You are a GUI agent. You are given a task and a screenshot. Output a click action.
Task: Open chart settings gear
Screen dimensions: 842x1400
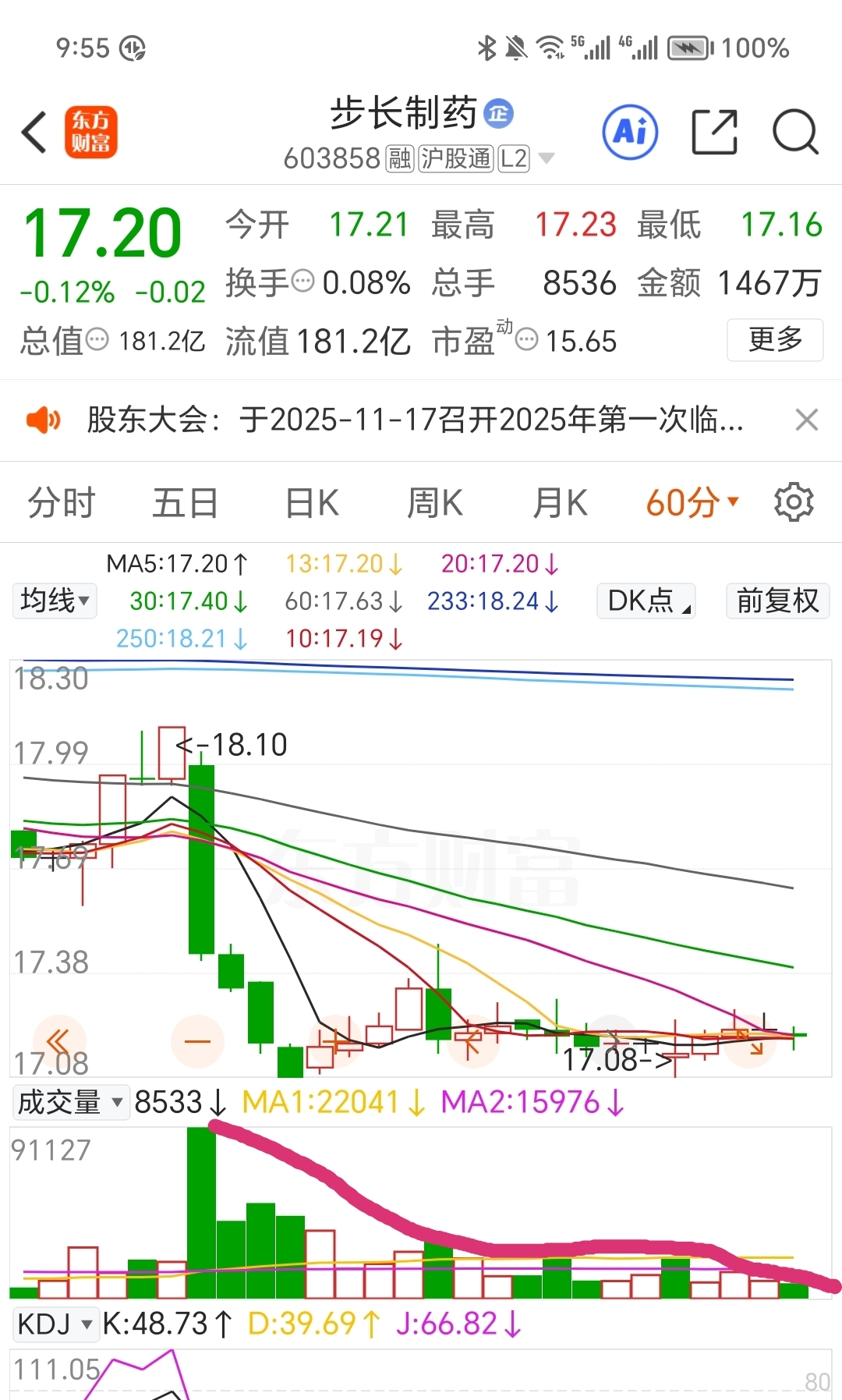(794, 503)
